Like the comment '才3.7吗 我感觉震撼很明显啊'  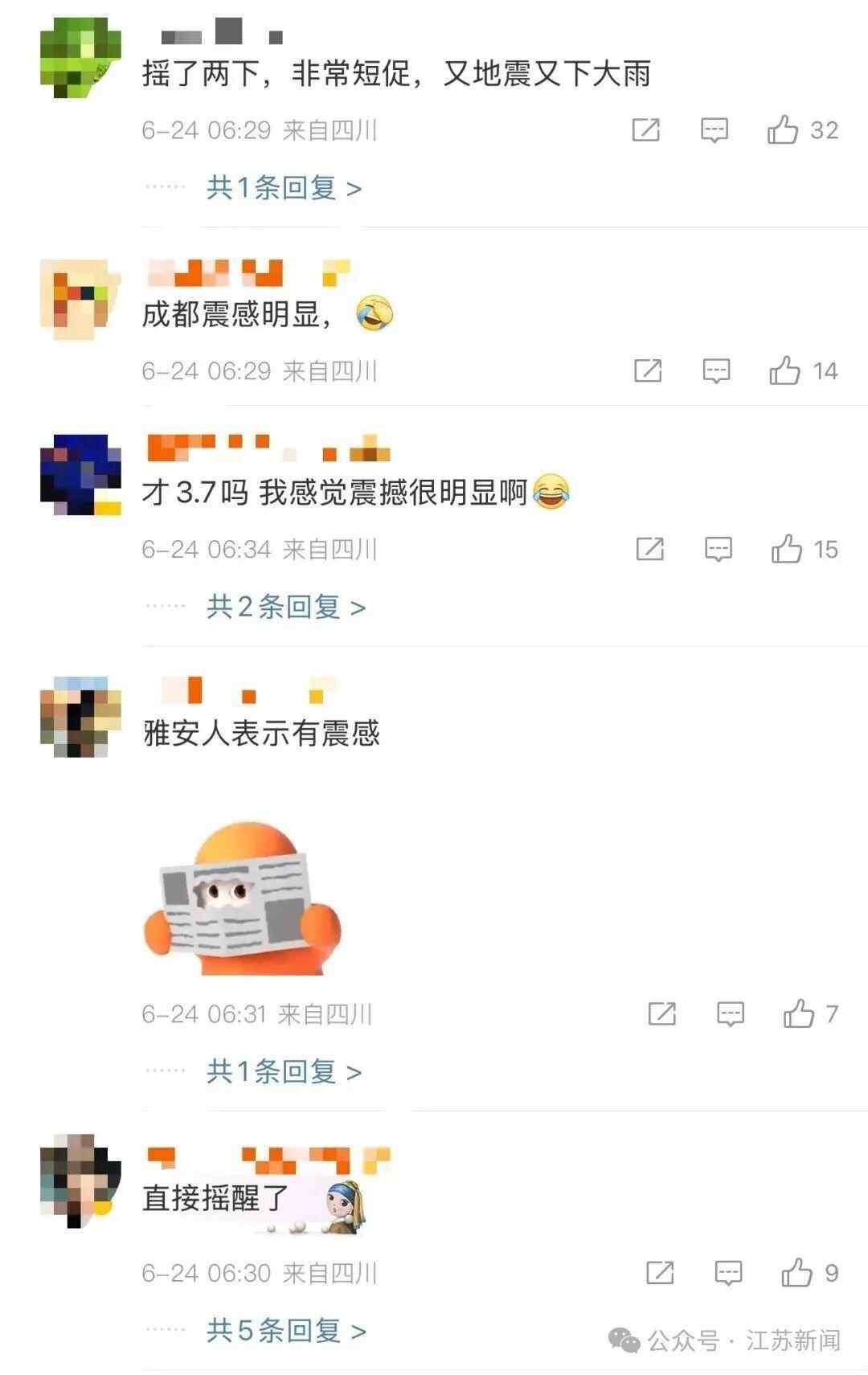pyautogui.click(x=787, y=549)
